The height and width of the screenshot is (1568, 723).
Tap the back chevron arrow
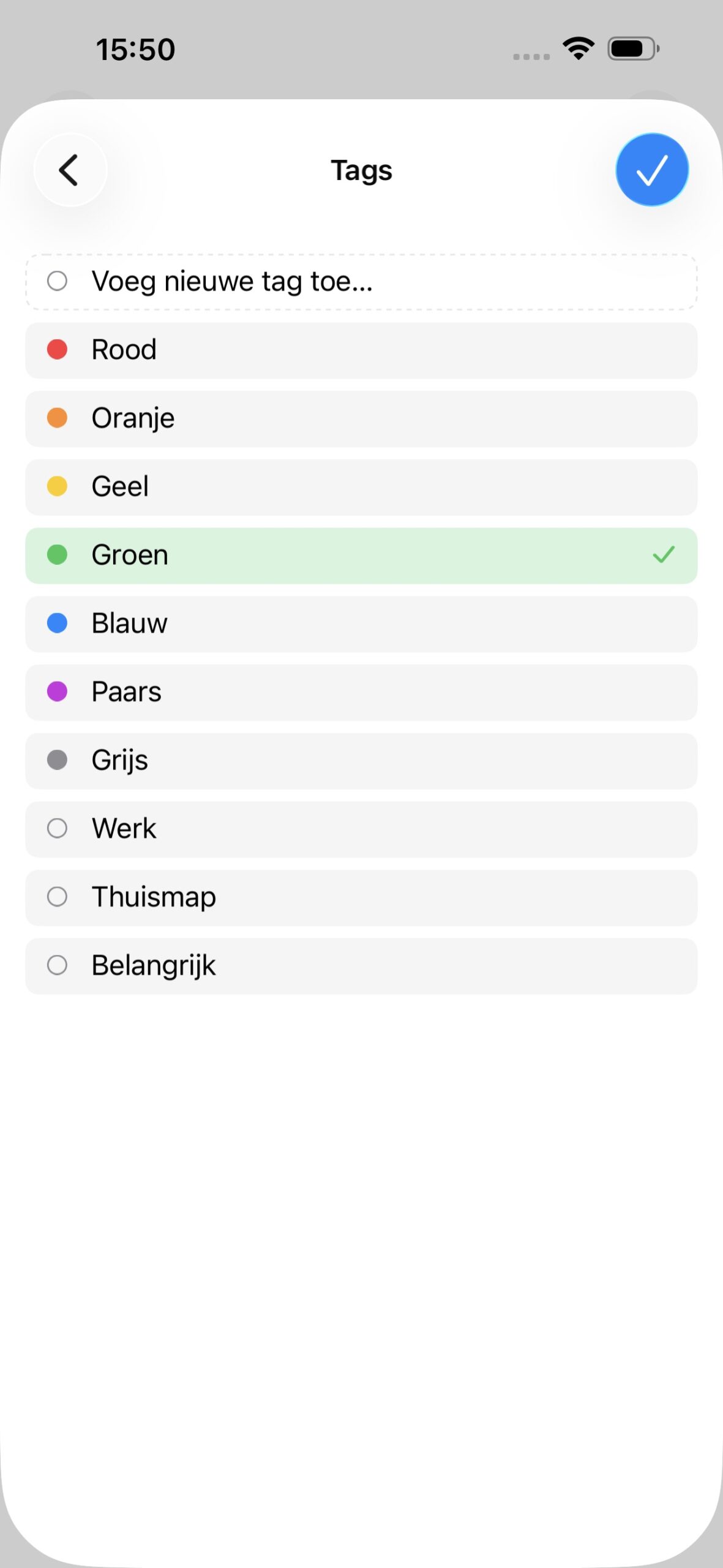(x=69, y=170)
